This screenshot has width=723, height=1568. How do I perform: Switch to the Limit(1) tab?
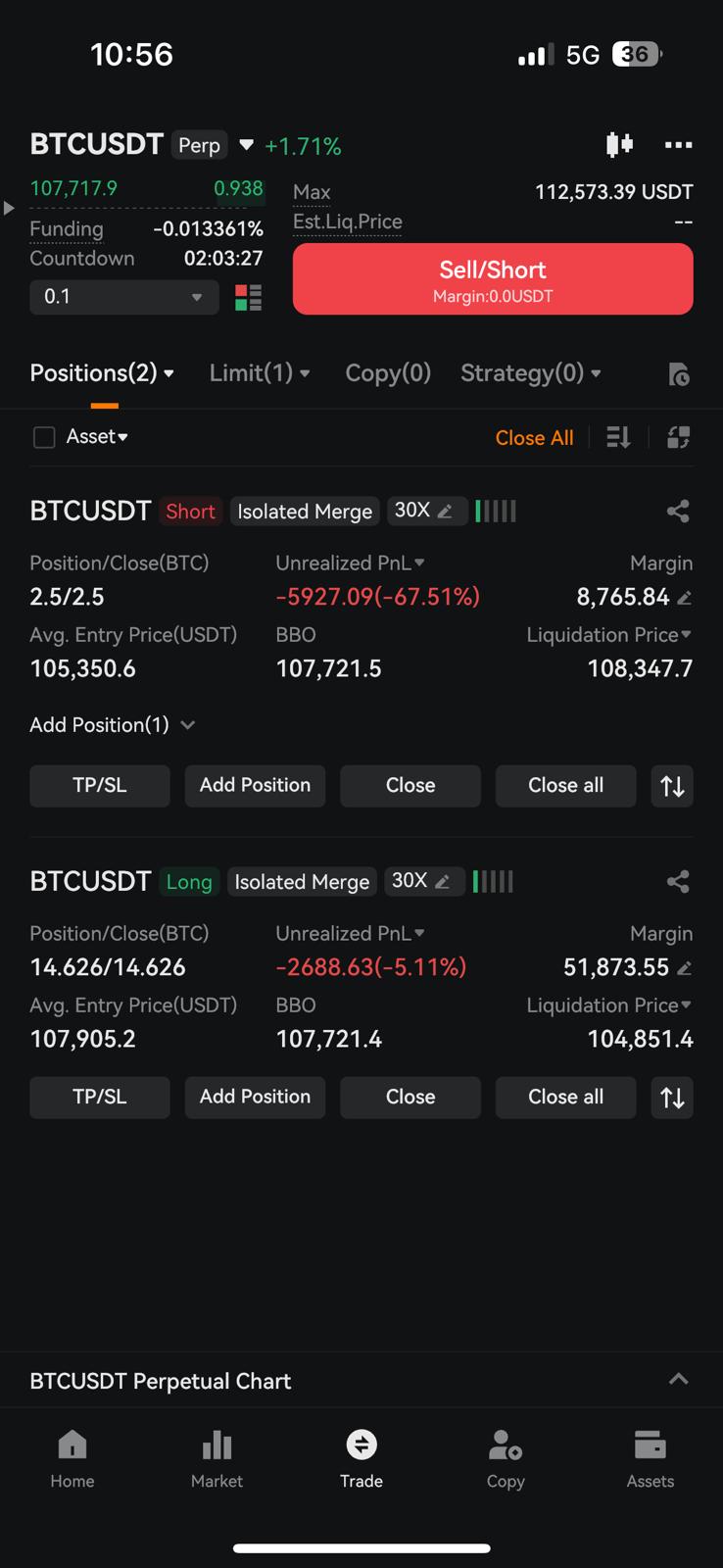point(260,372)
